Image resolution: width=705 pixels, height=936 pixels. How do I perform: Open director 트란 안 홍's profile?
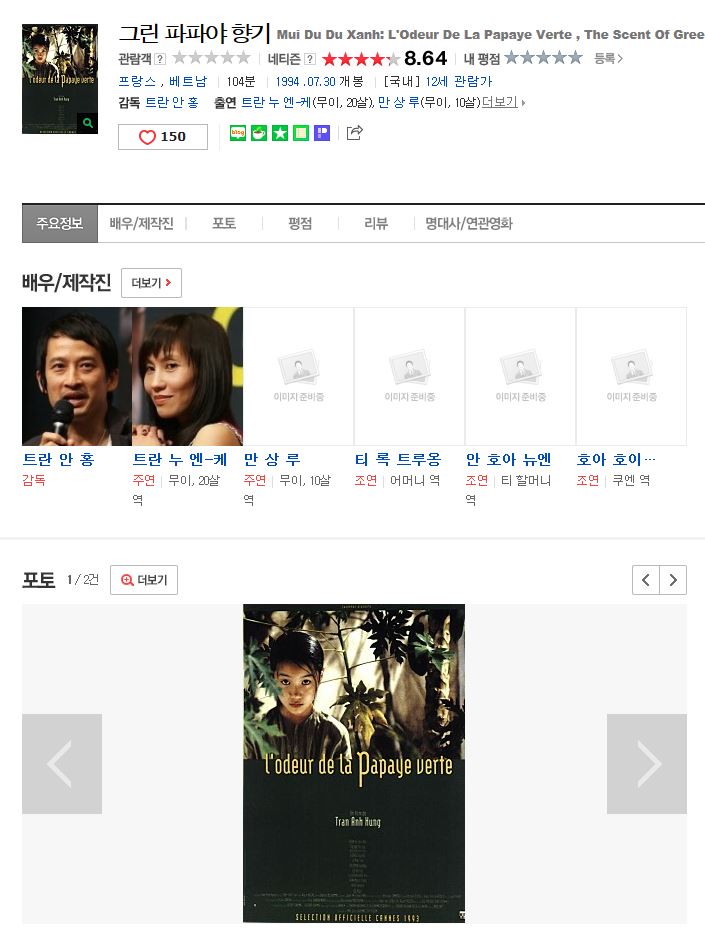coord(58,459)
